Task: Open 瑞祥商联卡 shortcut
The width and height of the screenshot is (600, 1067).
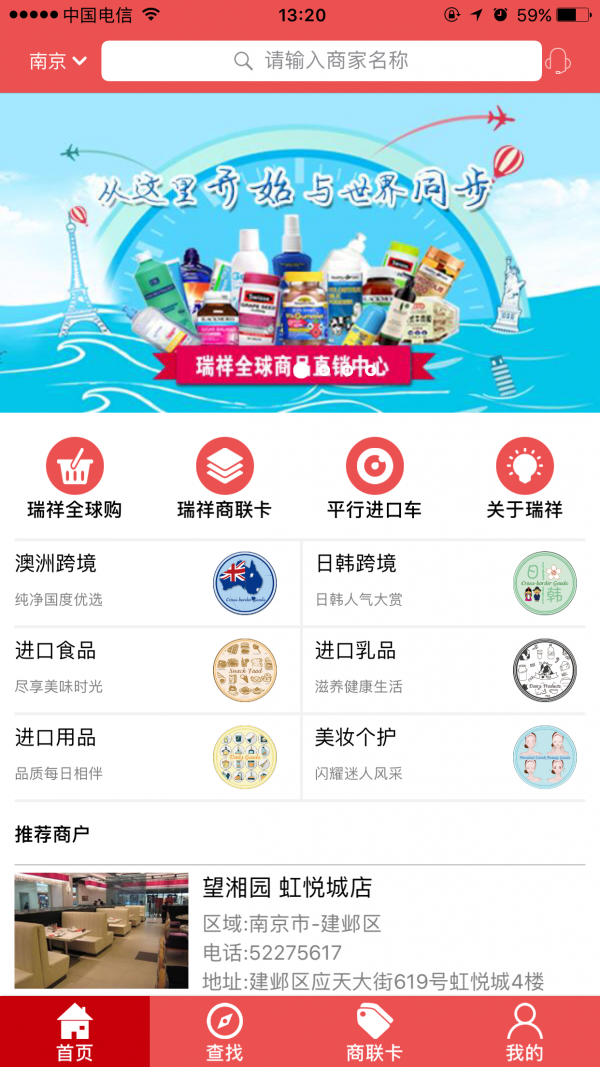Action: point(225,479)
